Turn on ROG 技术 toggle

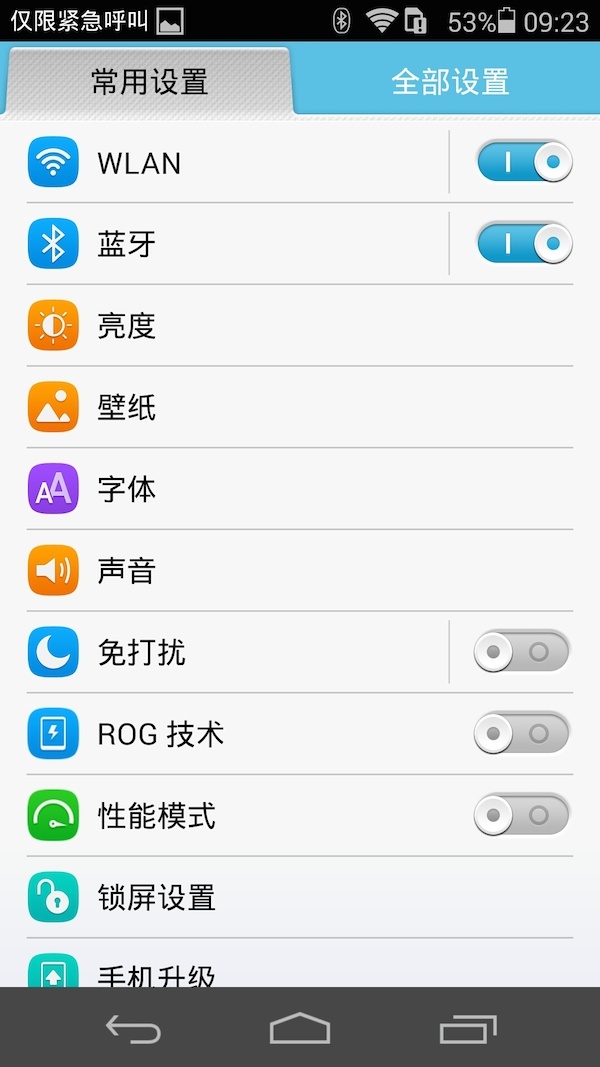tap(522, 734)
